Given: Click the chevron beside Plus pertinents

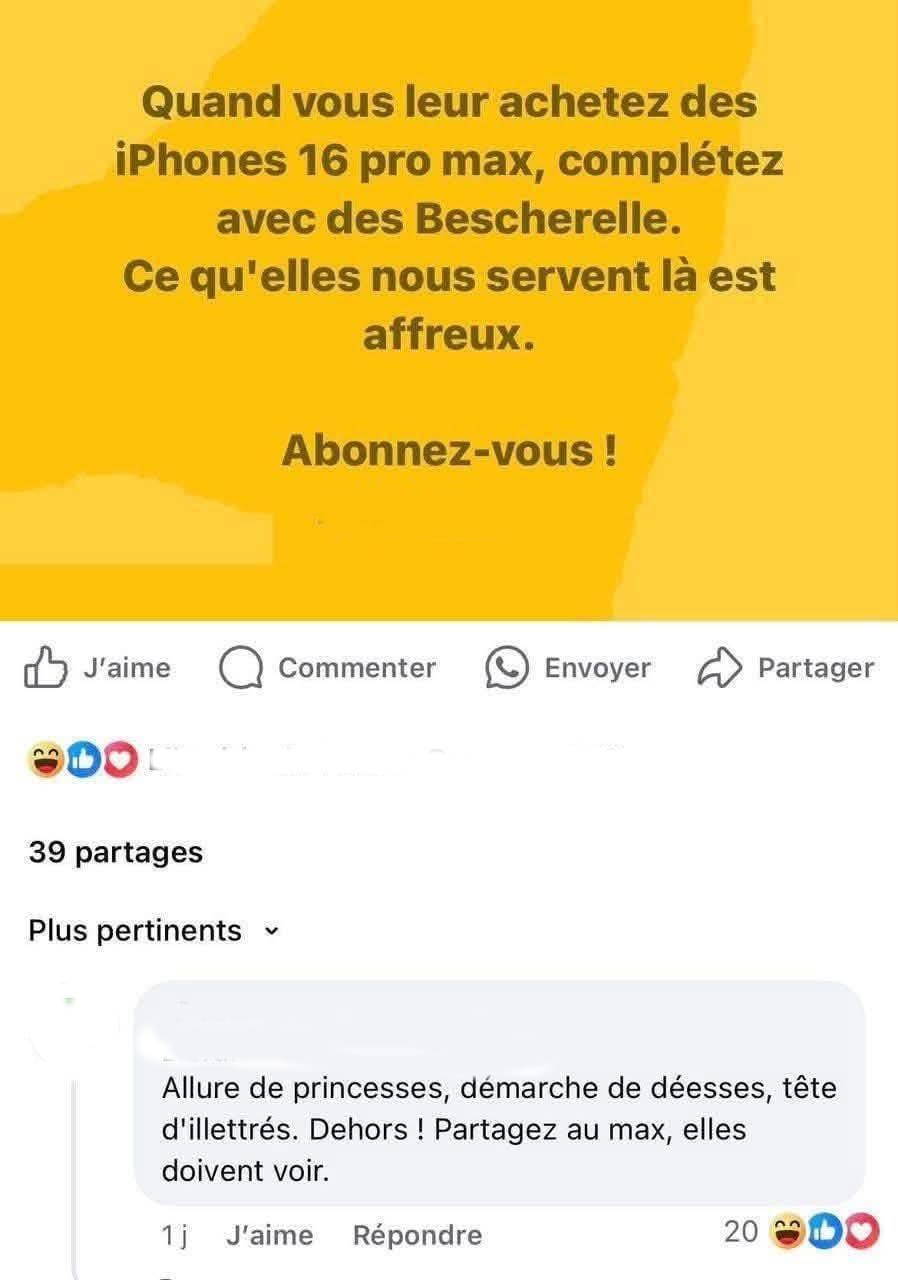Looking at the screenshot, I should pyautogui.click(x=271, y=931).
